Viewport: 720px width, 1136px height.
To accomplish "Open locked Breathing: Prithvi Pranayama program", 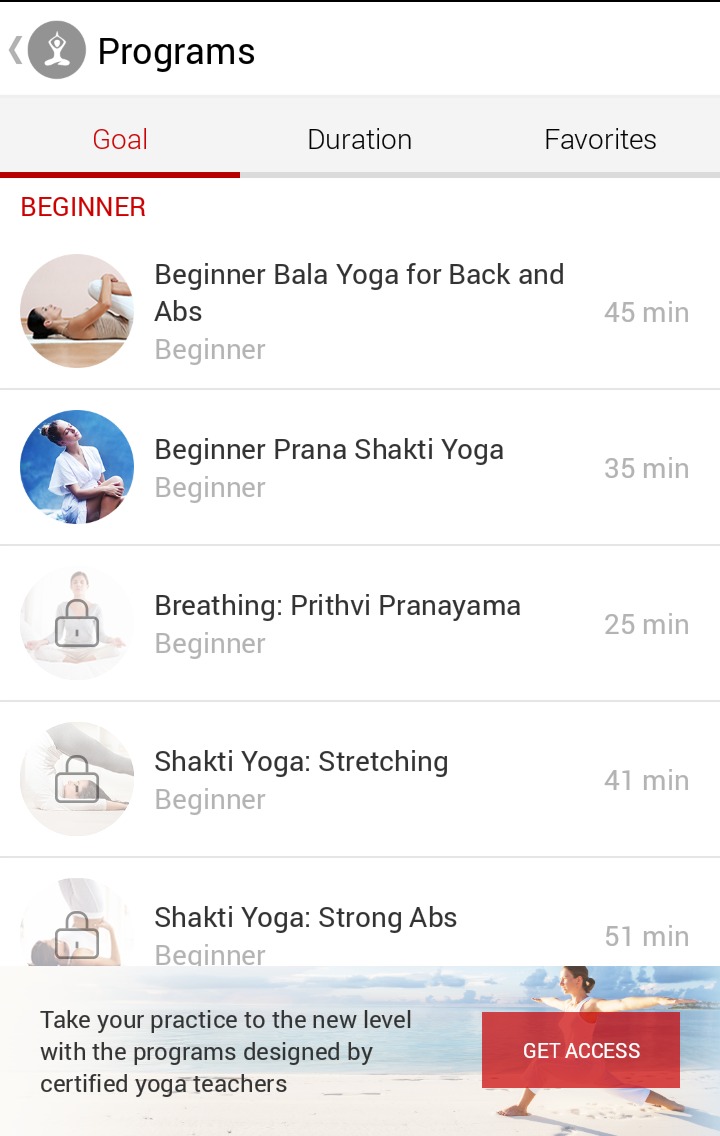I will point(337,623).
